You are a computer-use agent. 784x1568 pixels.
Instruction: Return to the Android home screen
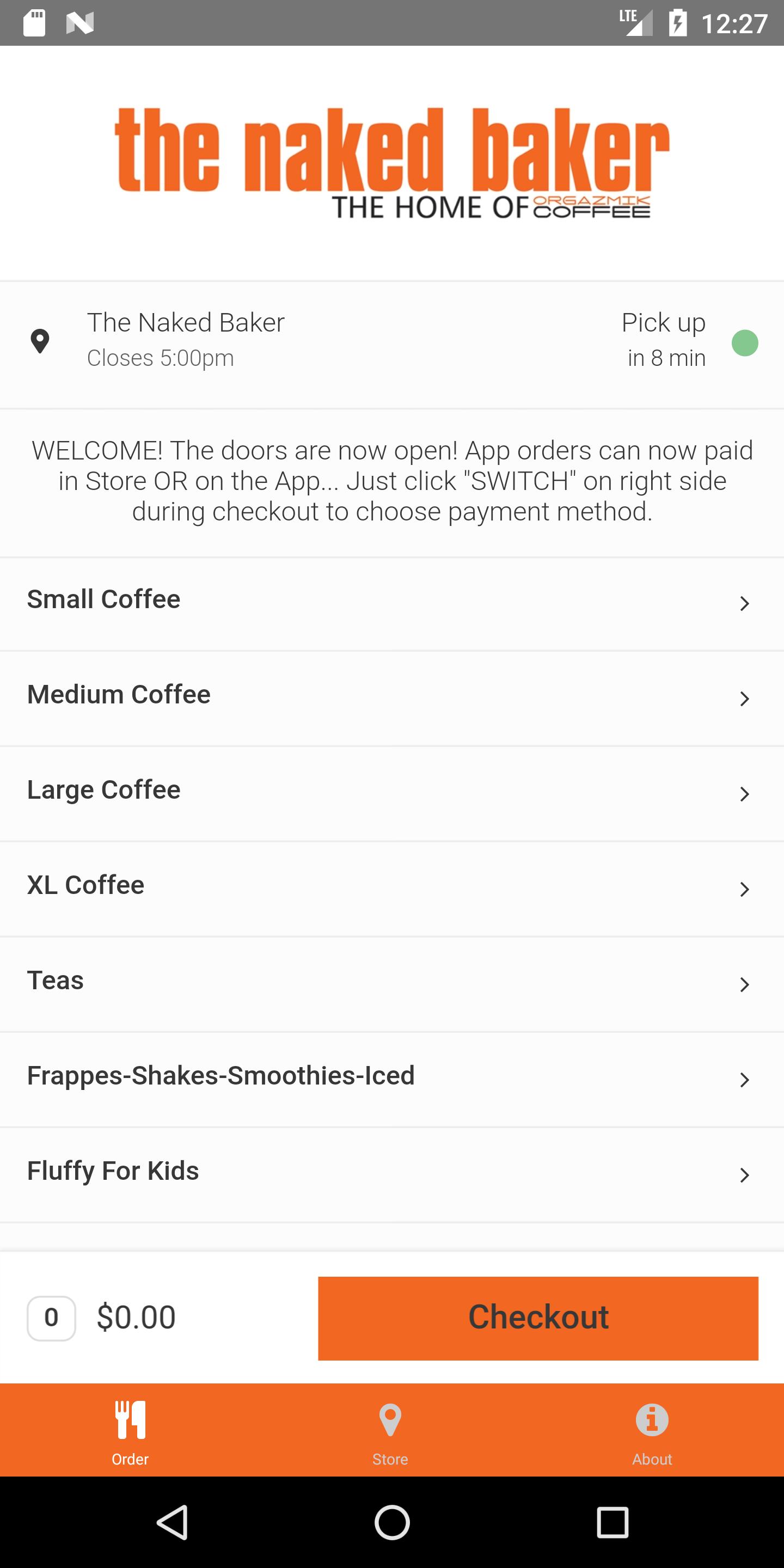392,1522
